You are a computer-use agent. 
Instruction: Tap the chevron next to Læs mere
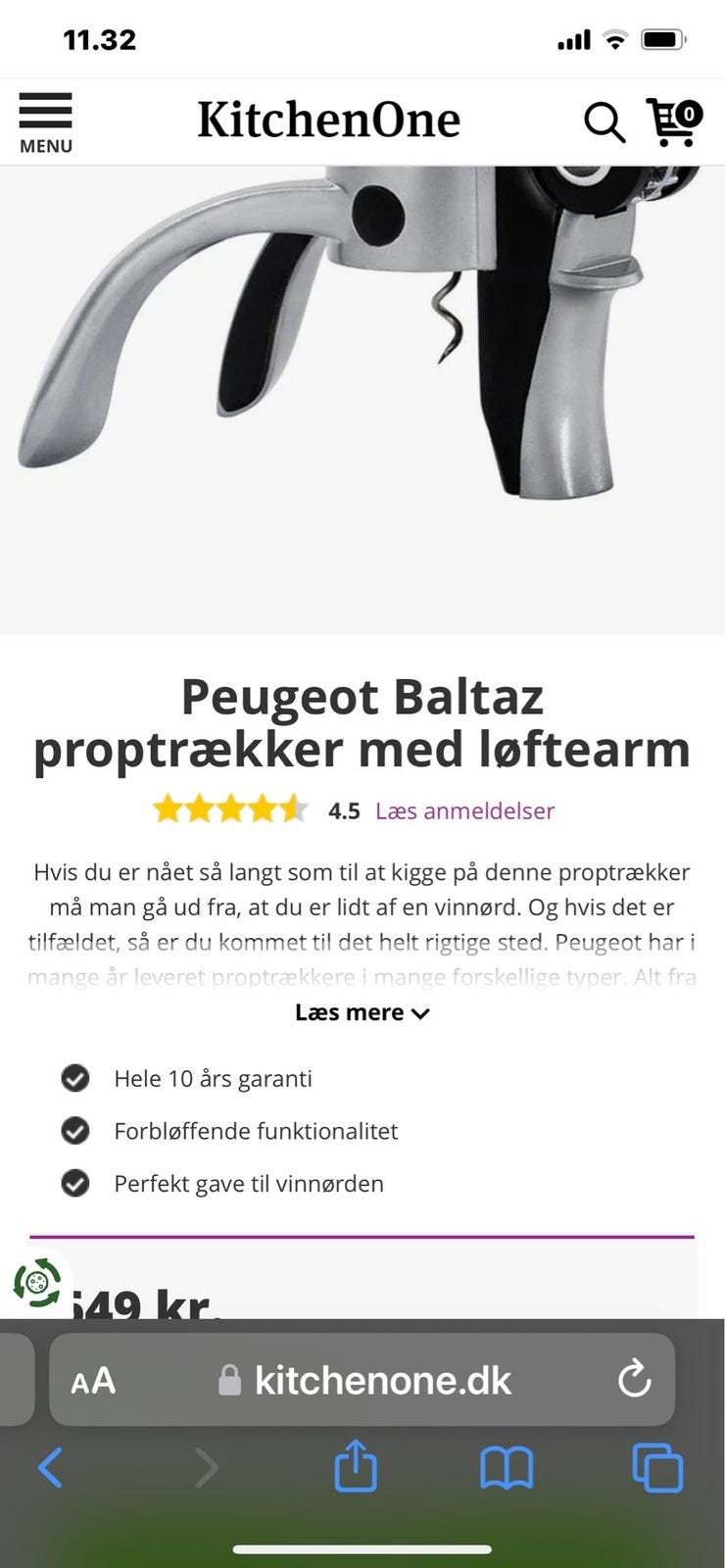click(x=421, y=1013)
